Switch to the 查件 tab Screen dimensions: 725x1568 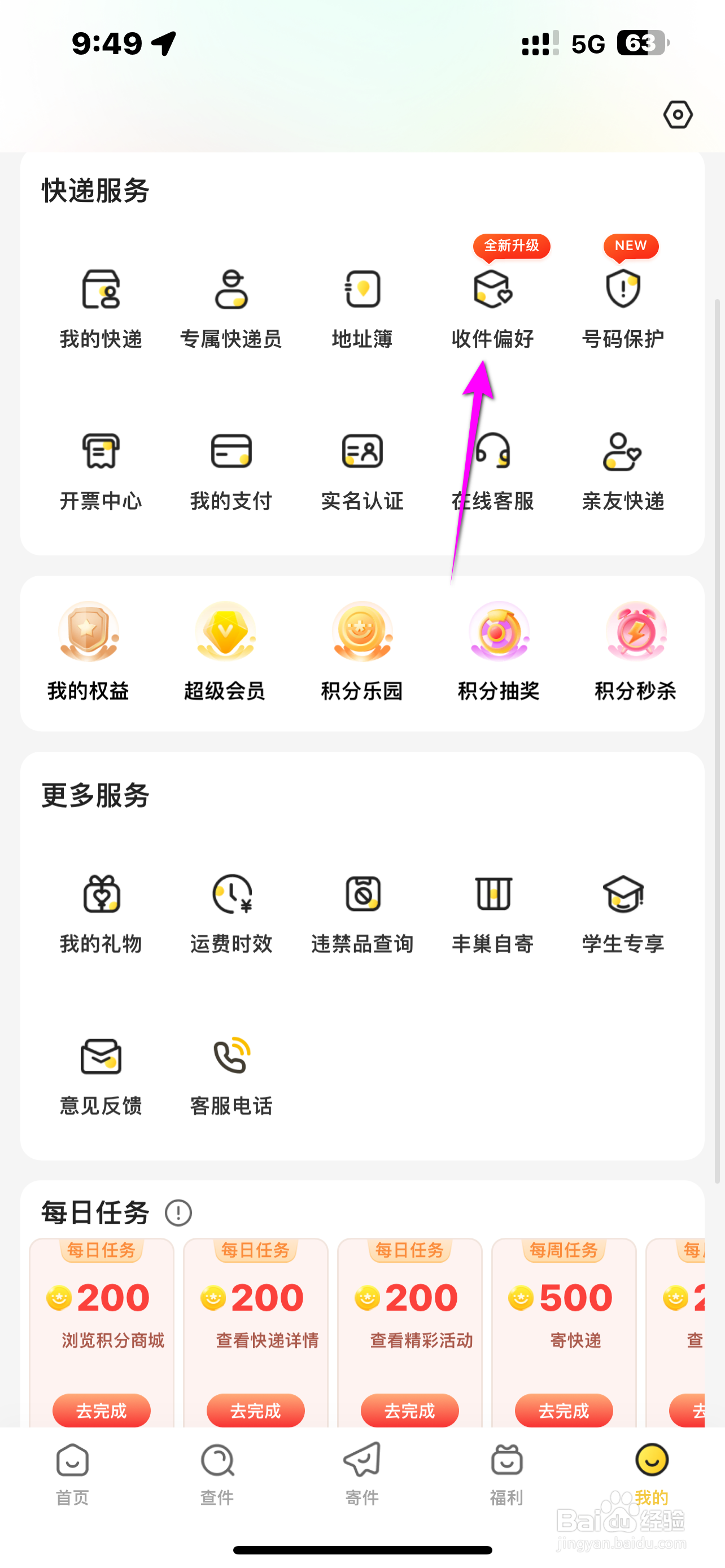(x=216, y=1479)
